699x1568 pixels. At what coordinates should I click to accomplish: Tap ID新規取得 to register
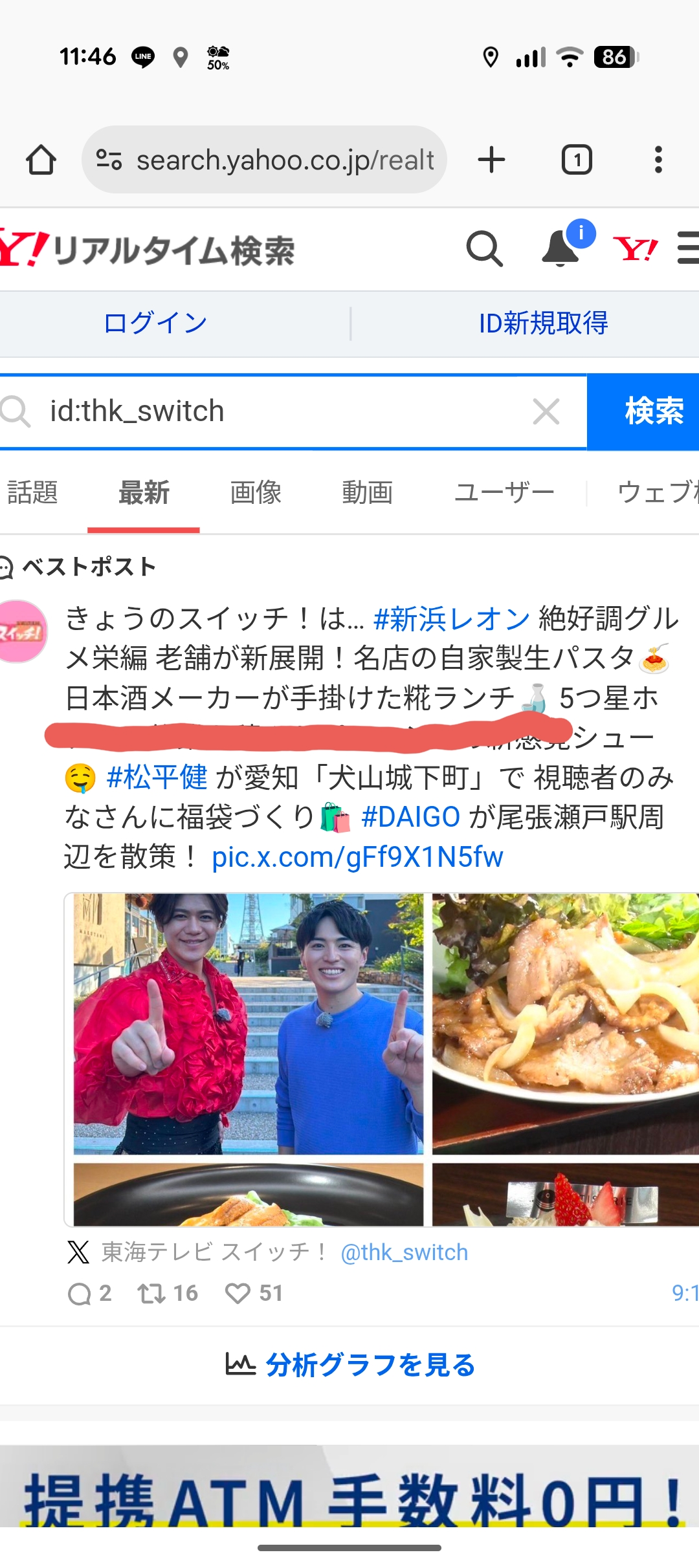tap(543, 323)
